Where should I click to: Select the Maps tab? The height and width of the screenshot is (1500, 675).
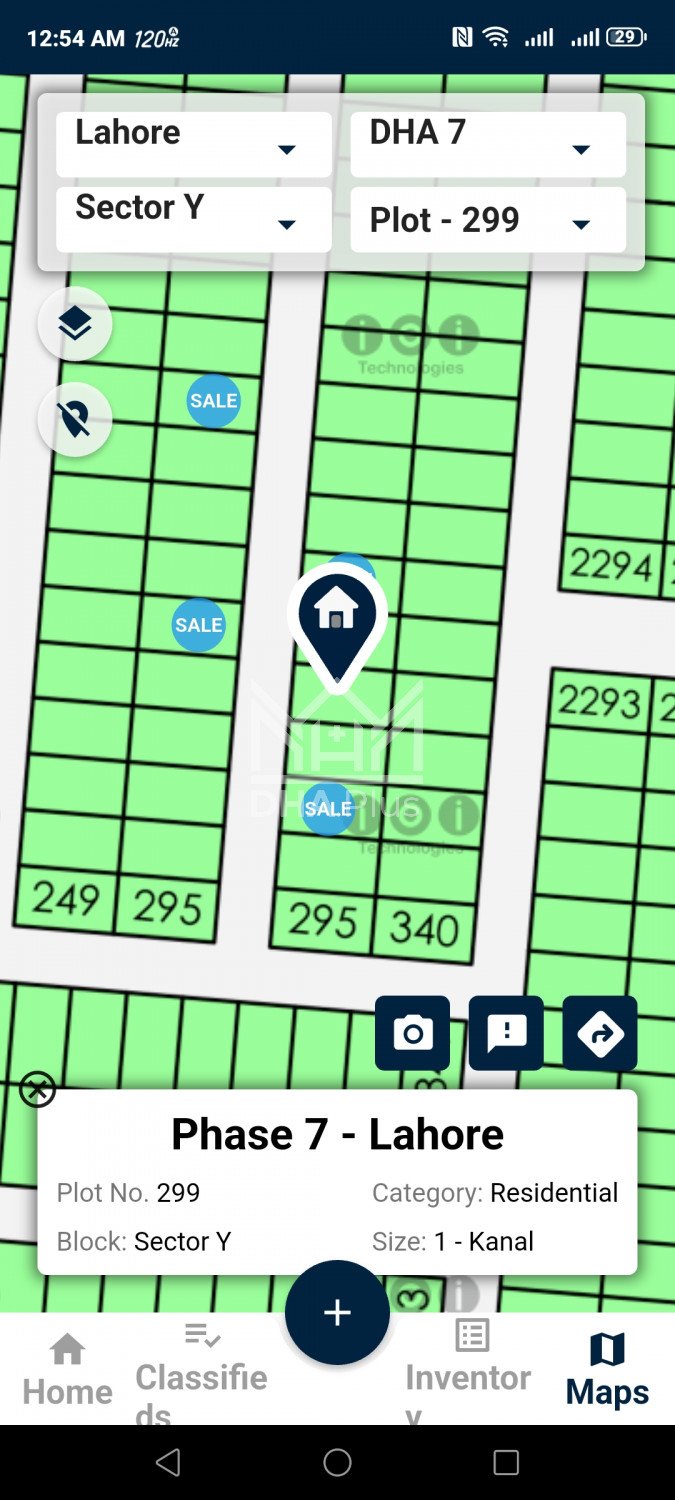[x=607, y=1372]
